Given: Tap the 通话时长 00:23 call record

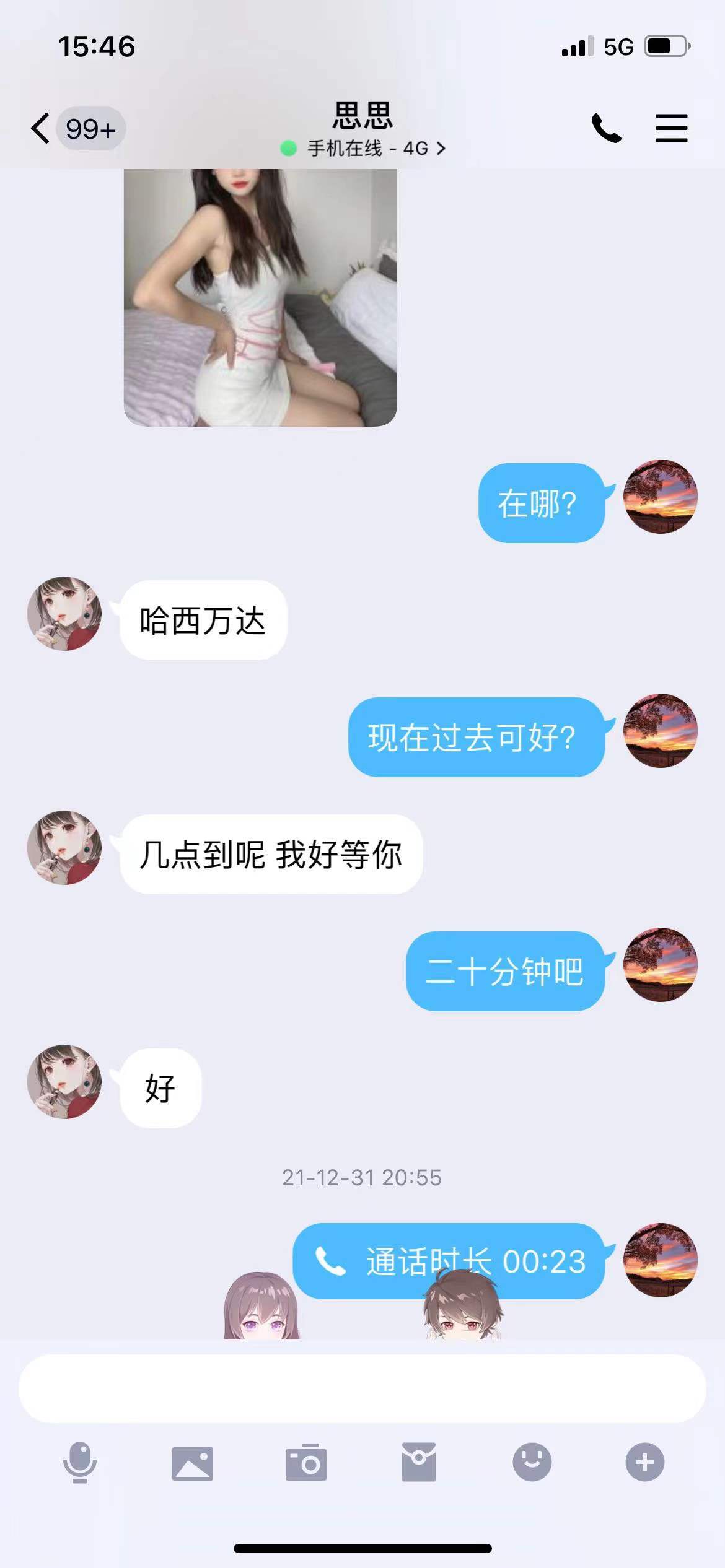Looking at the screenshot, I should (449, 1261).
